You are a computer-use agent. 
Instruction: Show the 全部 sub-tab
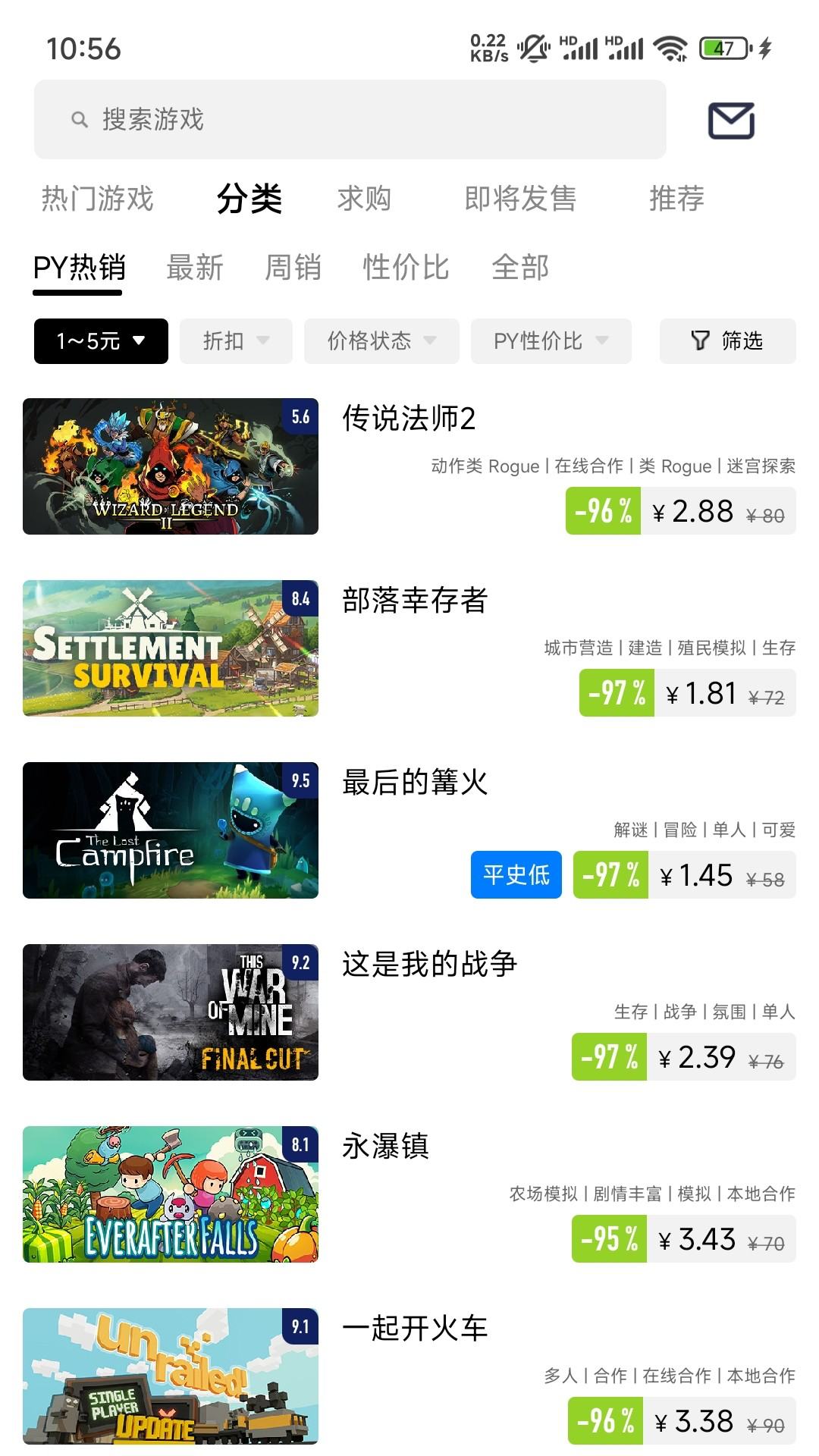520,268
